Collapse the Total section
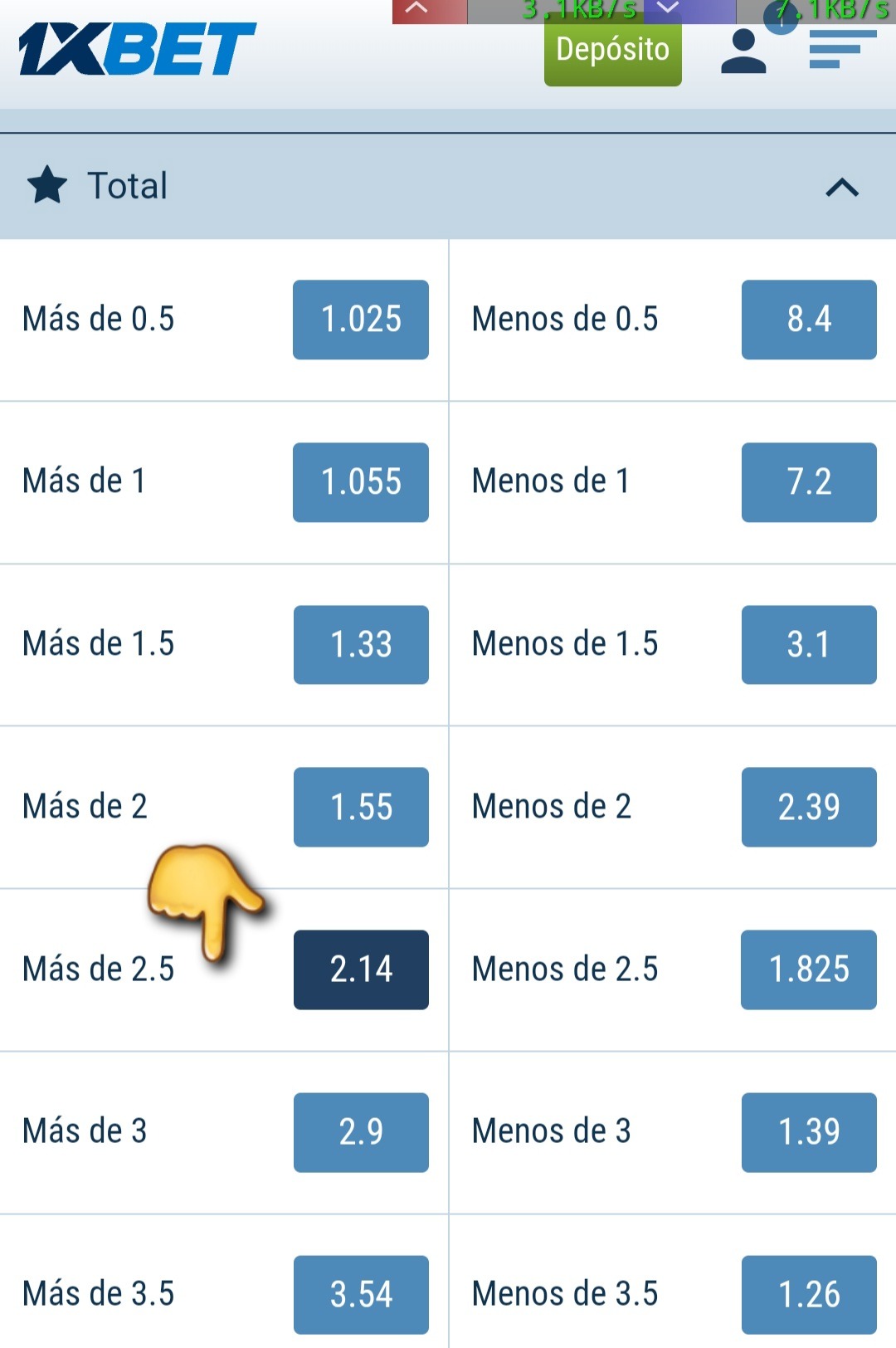The height and width of the screenshot is (1348, 896). (x=841, y=188)
